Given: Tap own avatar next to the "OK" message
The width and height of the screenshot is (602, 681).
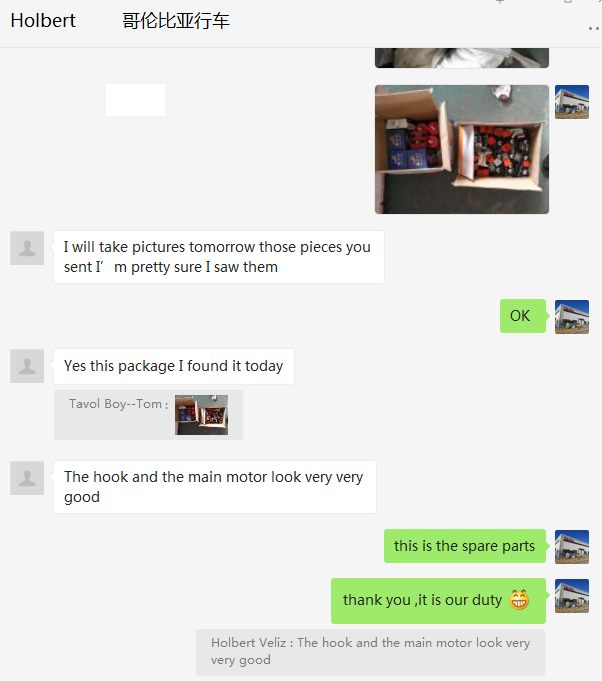Looking at the screenshot, I should (x=572, y=316).
